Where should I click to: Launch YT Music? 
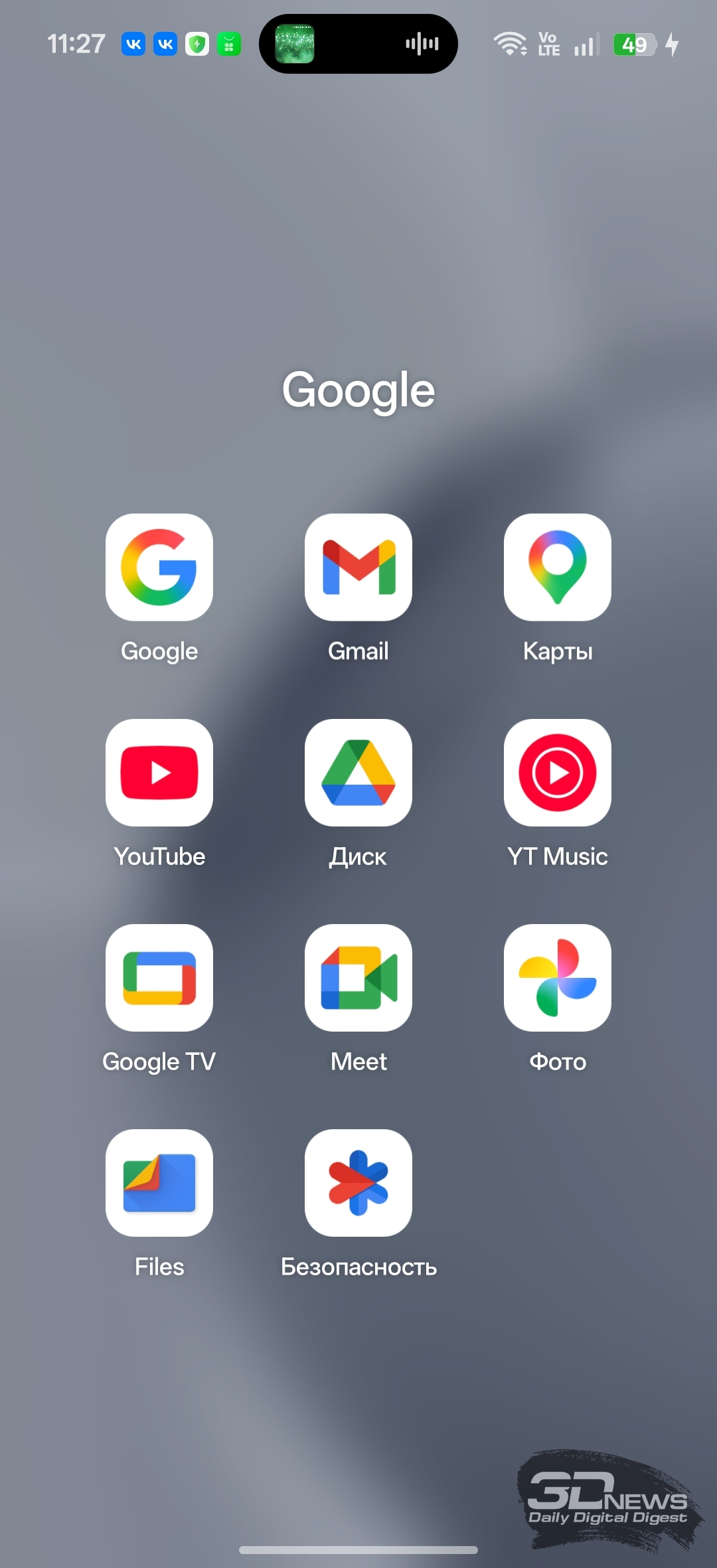pos(558,773)
